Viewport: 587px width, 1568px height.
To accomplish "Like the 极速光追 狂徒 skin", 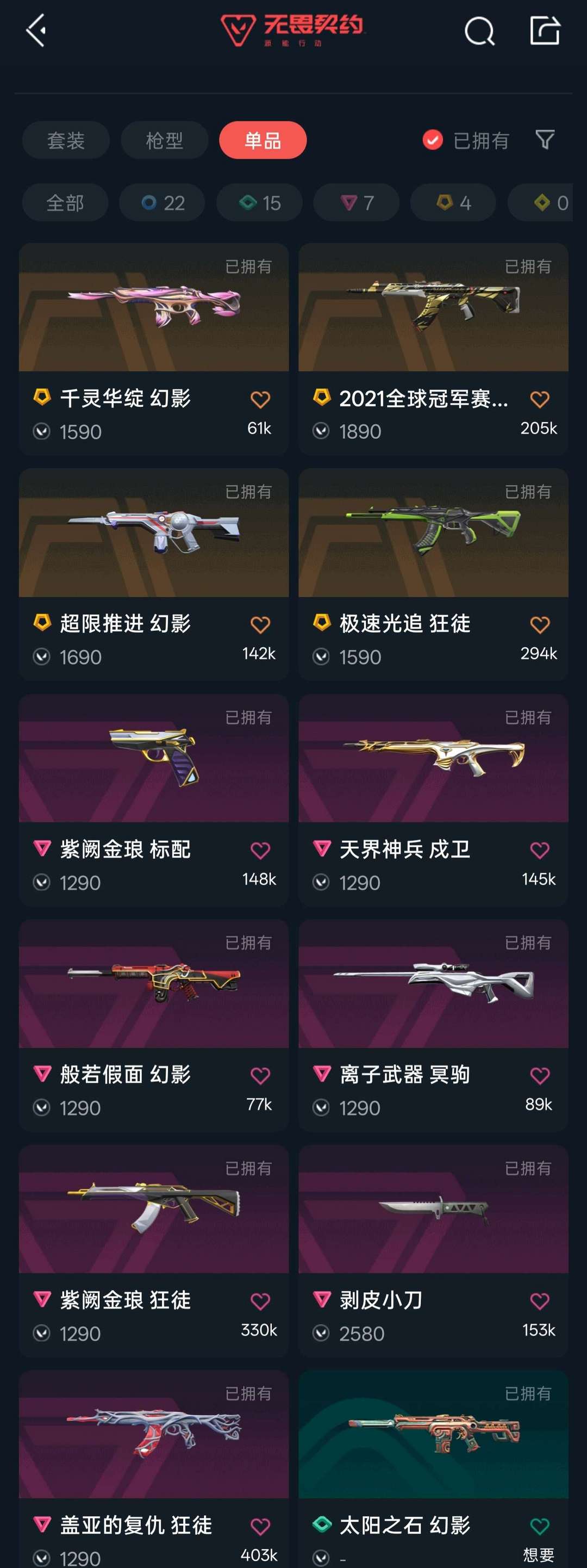I will pyautogui.click(x=540, y=625).
